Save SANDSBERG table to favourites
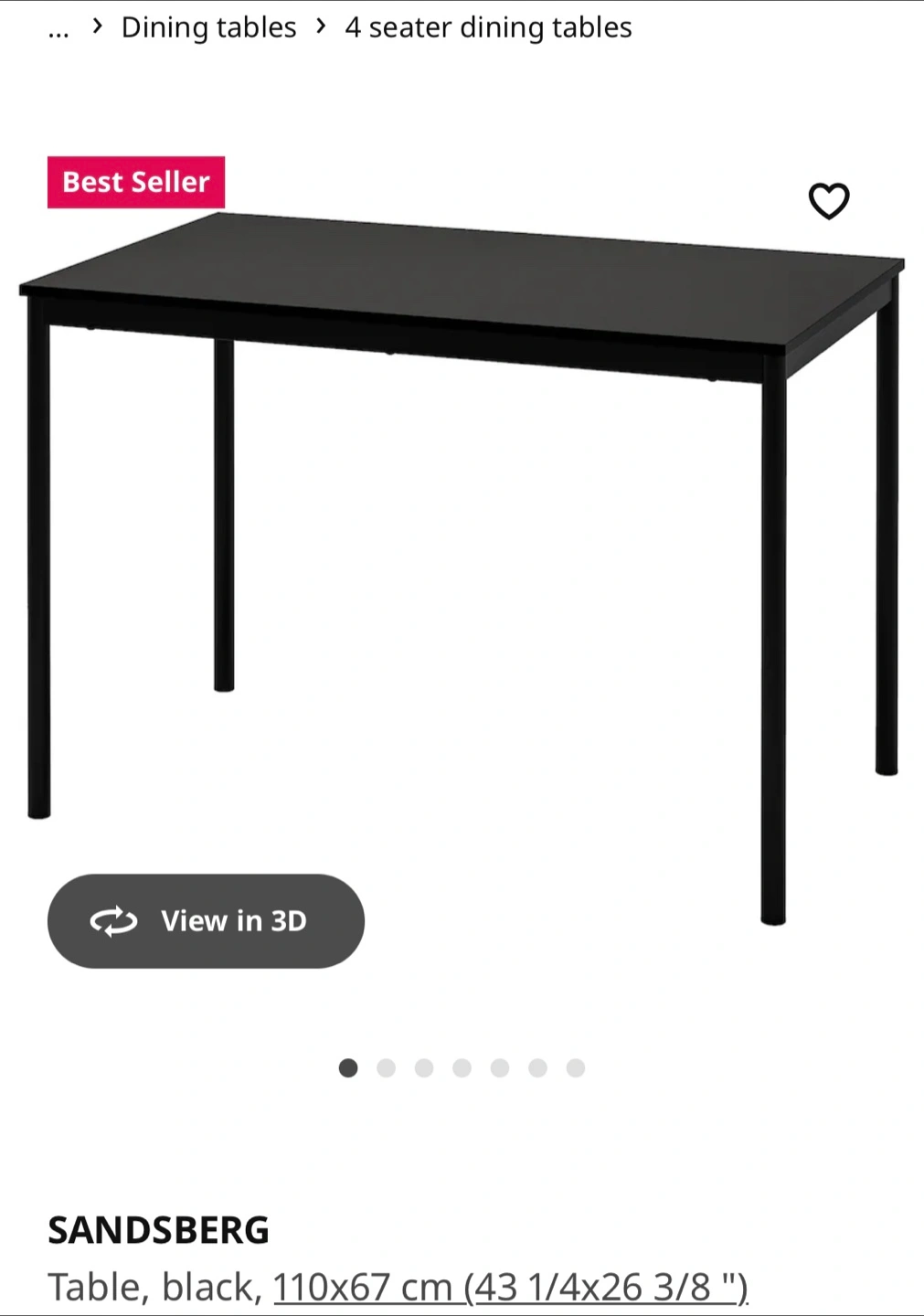924x1316 pixels. (829, 201)
